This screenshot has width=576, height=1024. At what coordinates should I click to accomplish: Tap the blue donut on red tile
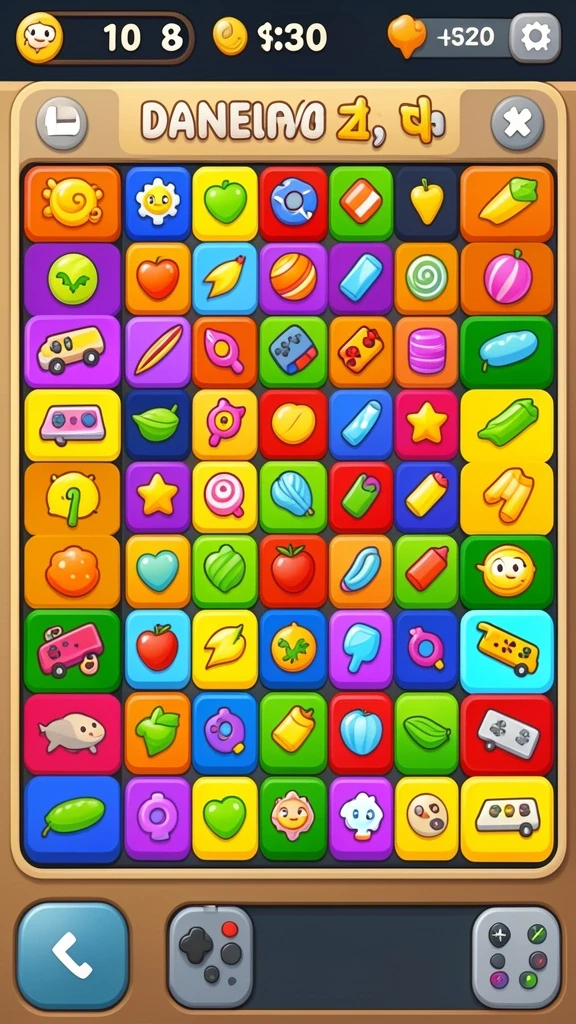[293, 203]
